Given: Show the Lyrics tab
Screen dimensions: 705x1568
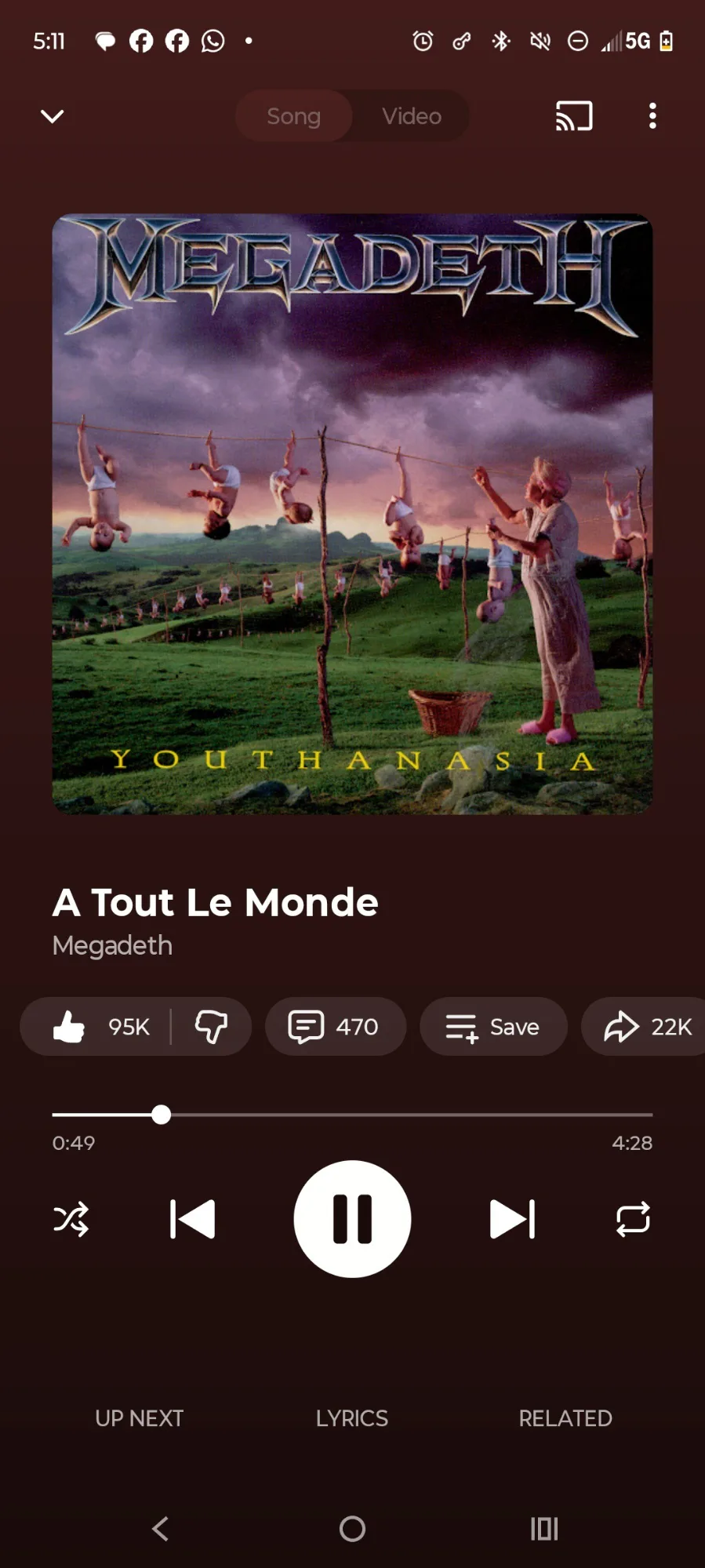Looking at the screenshot, I should [352, 1418].
